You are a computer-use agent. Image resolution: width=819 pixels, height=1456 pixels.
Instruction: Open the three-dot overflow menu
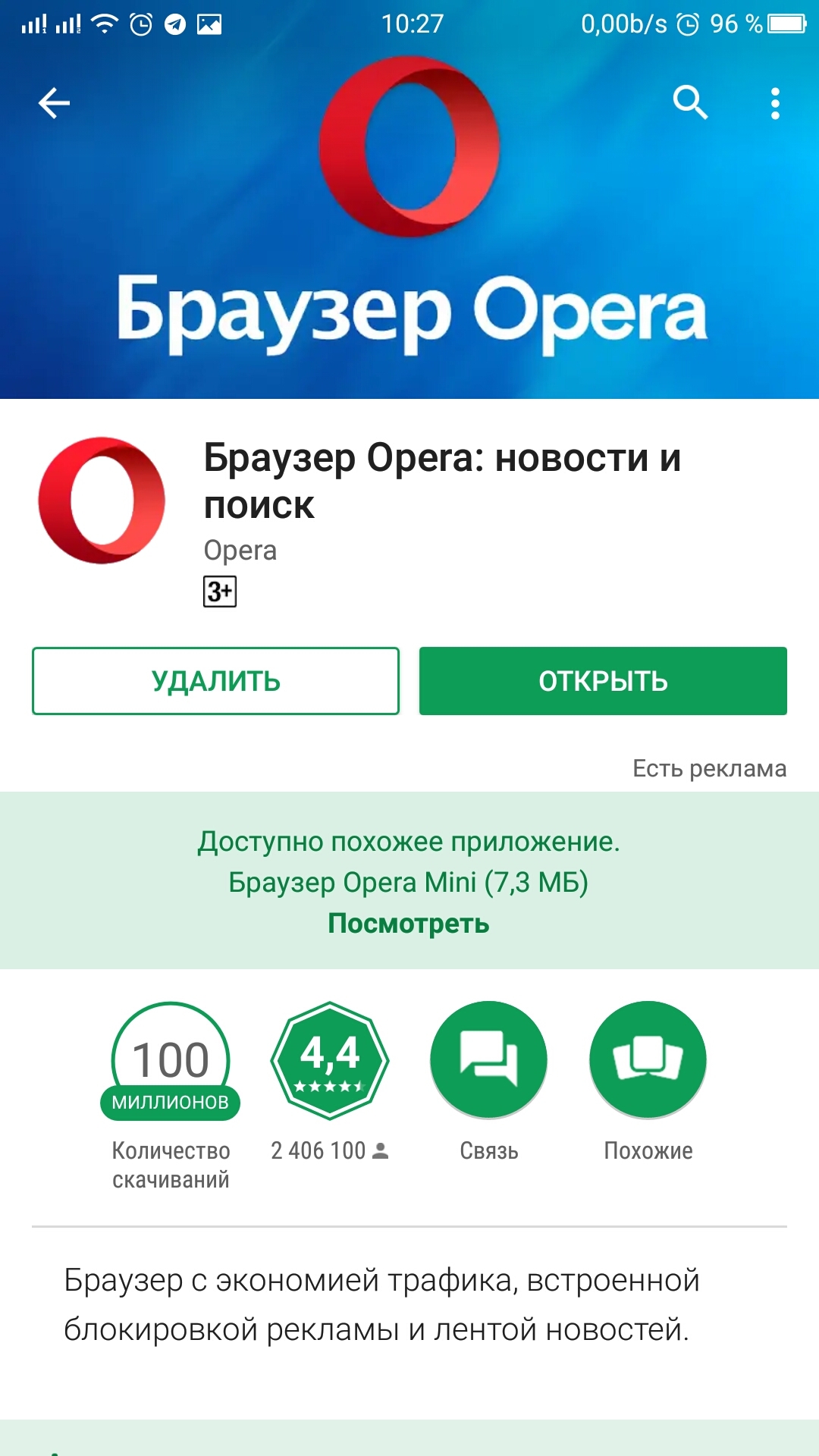[775, 103]
